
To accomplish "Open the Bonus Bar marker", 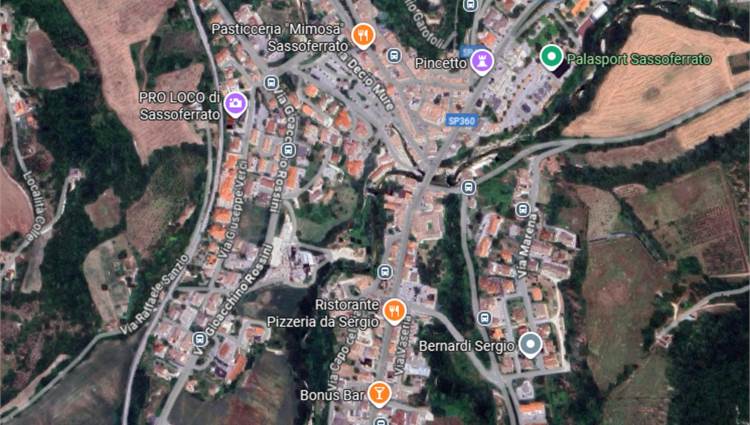I will pyautogui.click(x=379, y=393).
